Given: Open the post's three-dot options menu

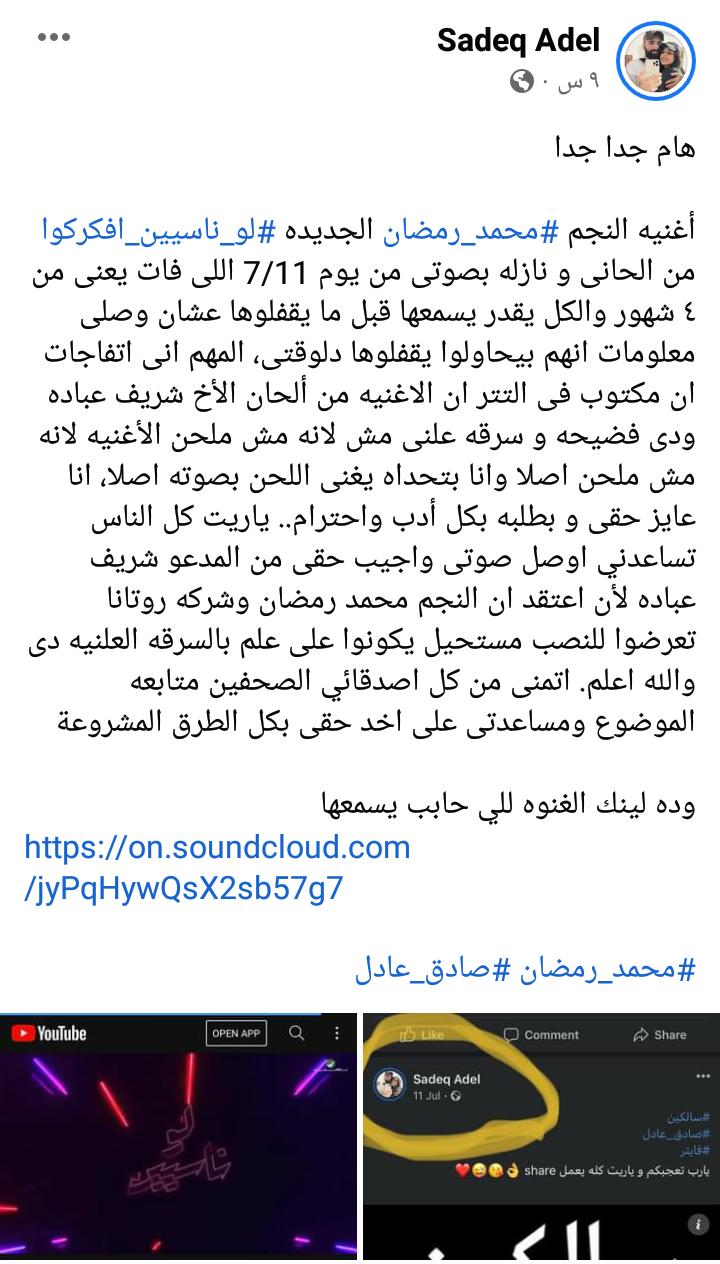Looking at the screenshot, I should pos(54,37).
